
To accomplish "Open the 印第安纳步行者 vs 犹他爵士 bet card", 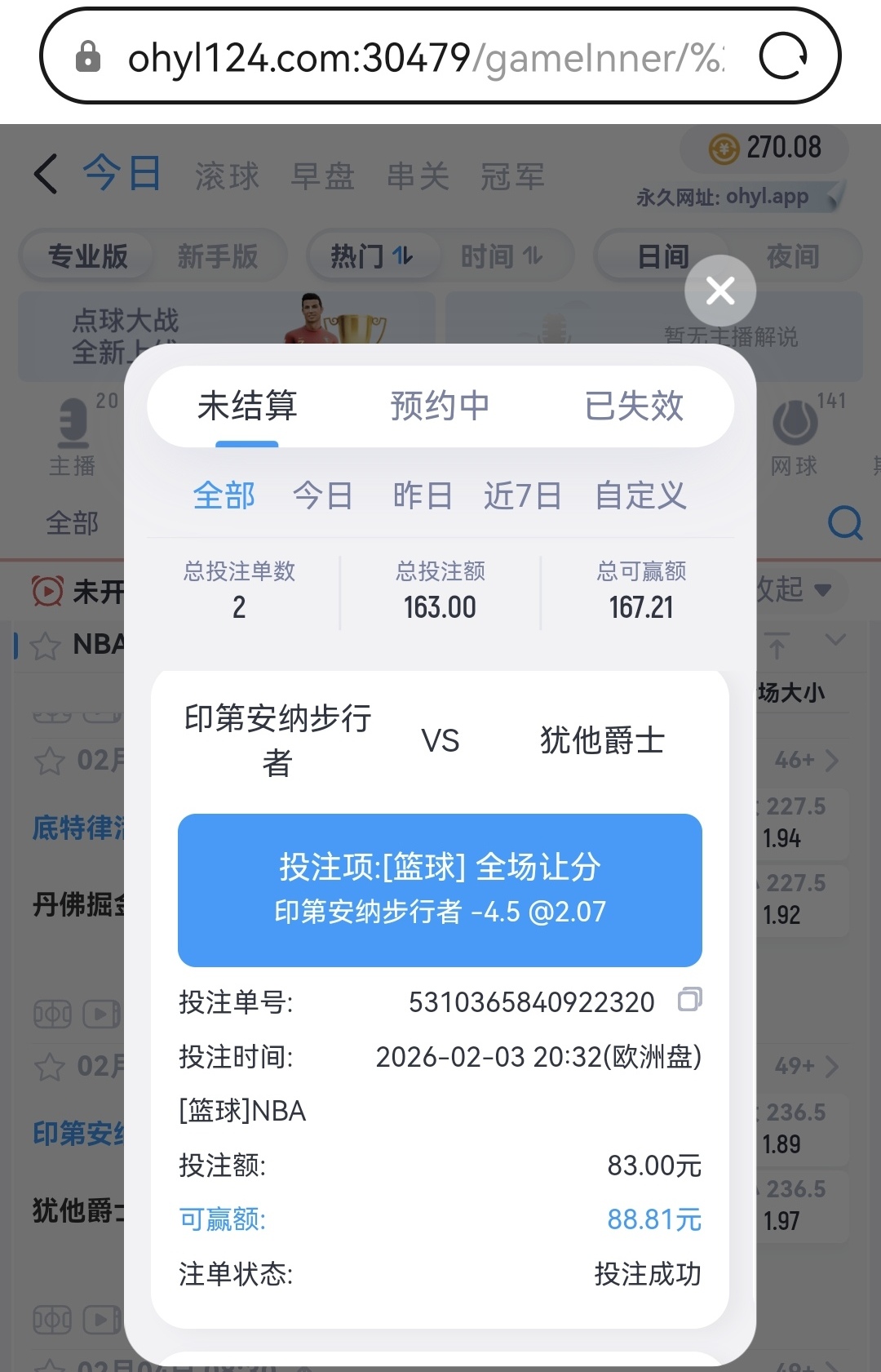I will [440, 741].
